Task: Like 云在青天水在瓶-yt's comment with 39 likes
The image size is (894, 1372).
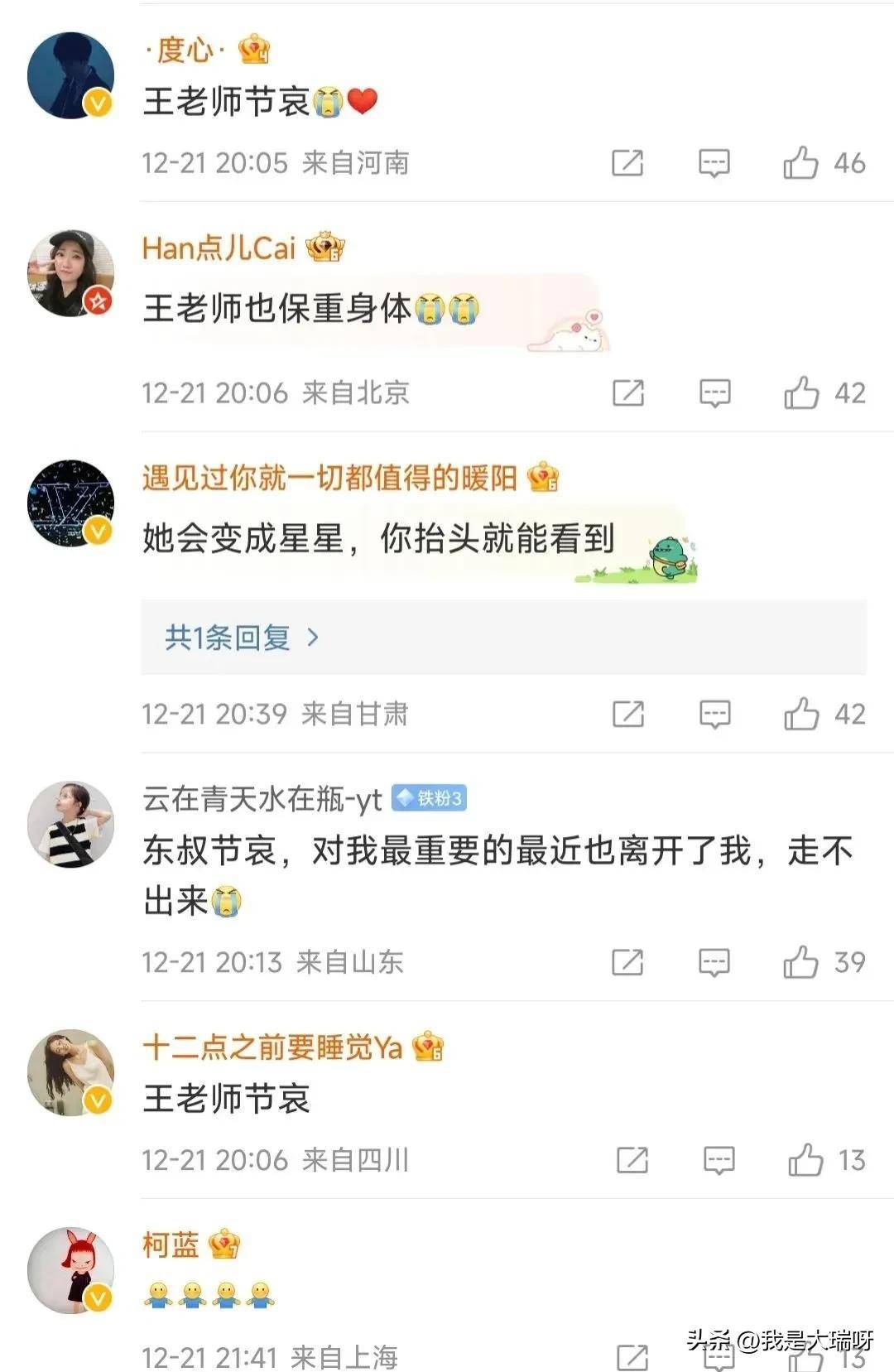Action: tap(799, 963)
